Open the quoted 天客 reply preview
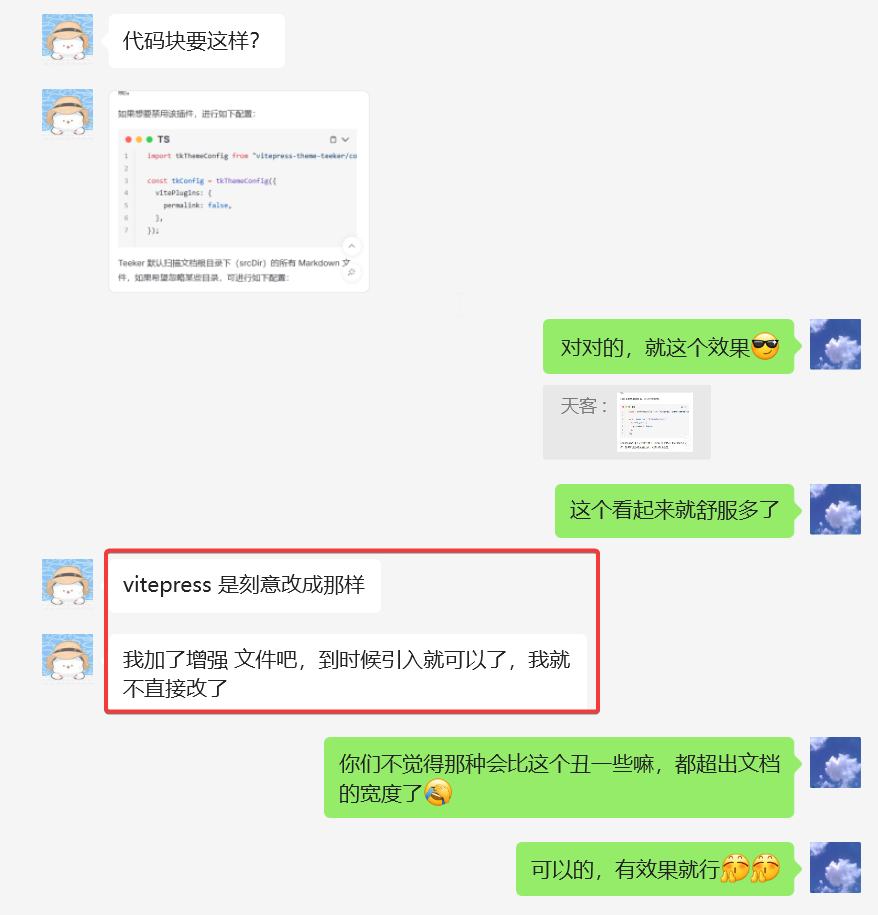This screenshot has height=915, width=878. pos(626,421)
